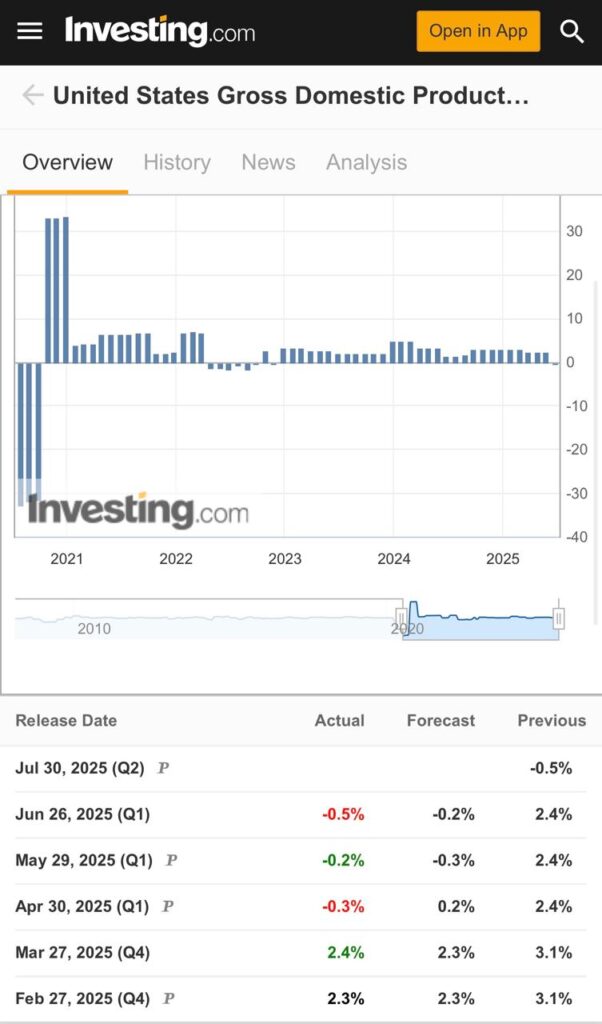602x1024 pixels.
Task: Go back using the arrow beside the title
Action: click(x=33, y=95)
